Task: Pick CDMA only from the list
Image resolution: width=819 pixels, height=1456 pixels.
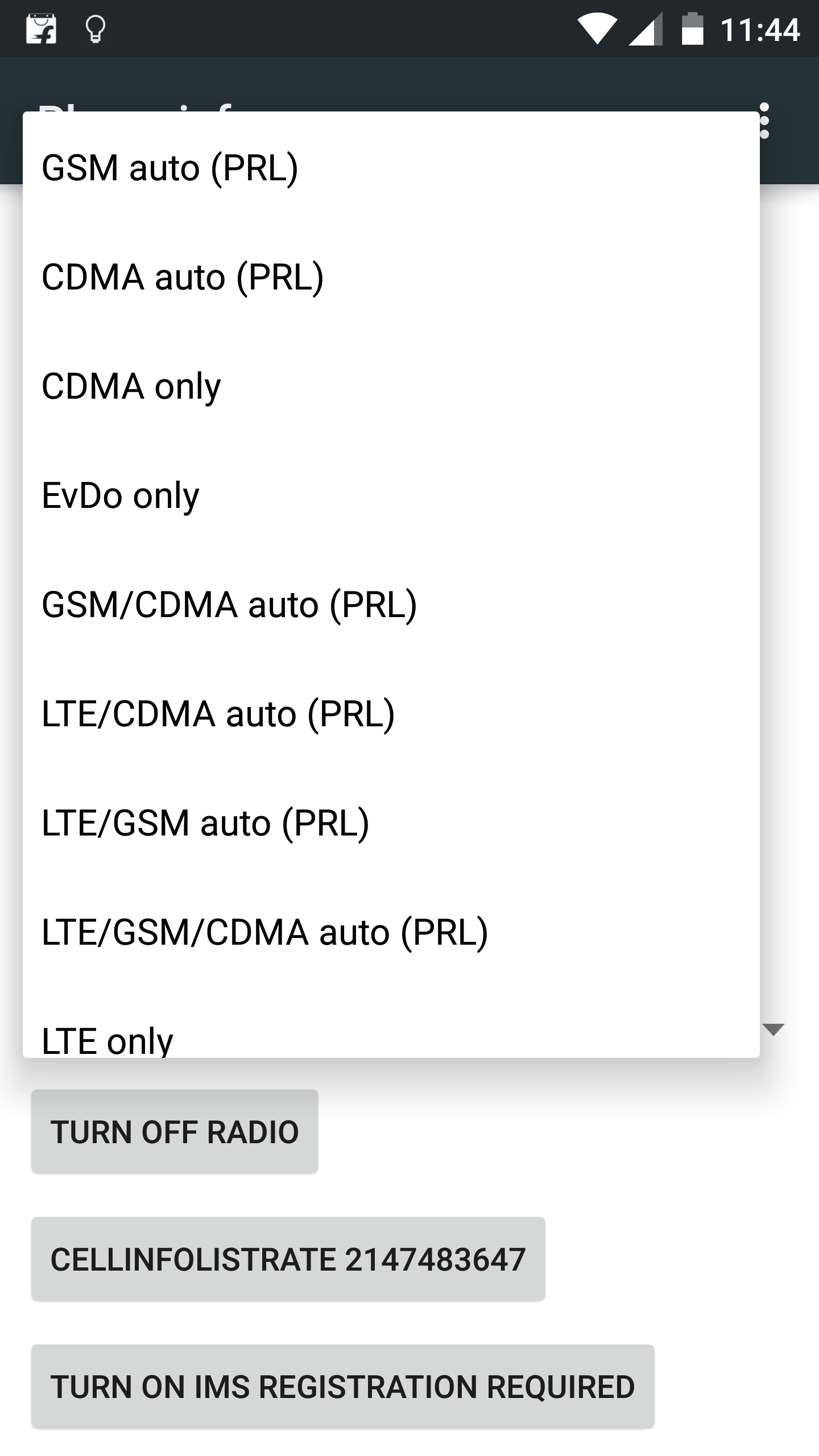Action: click(391, 387)
